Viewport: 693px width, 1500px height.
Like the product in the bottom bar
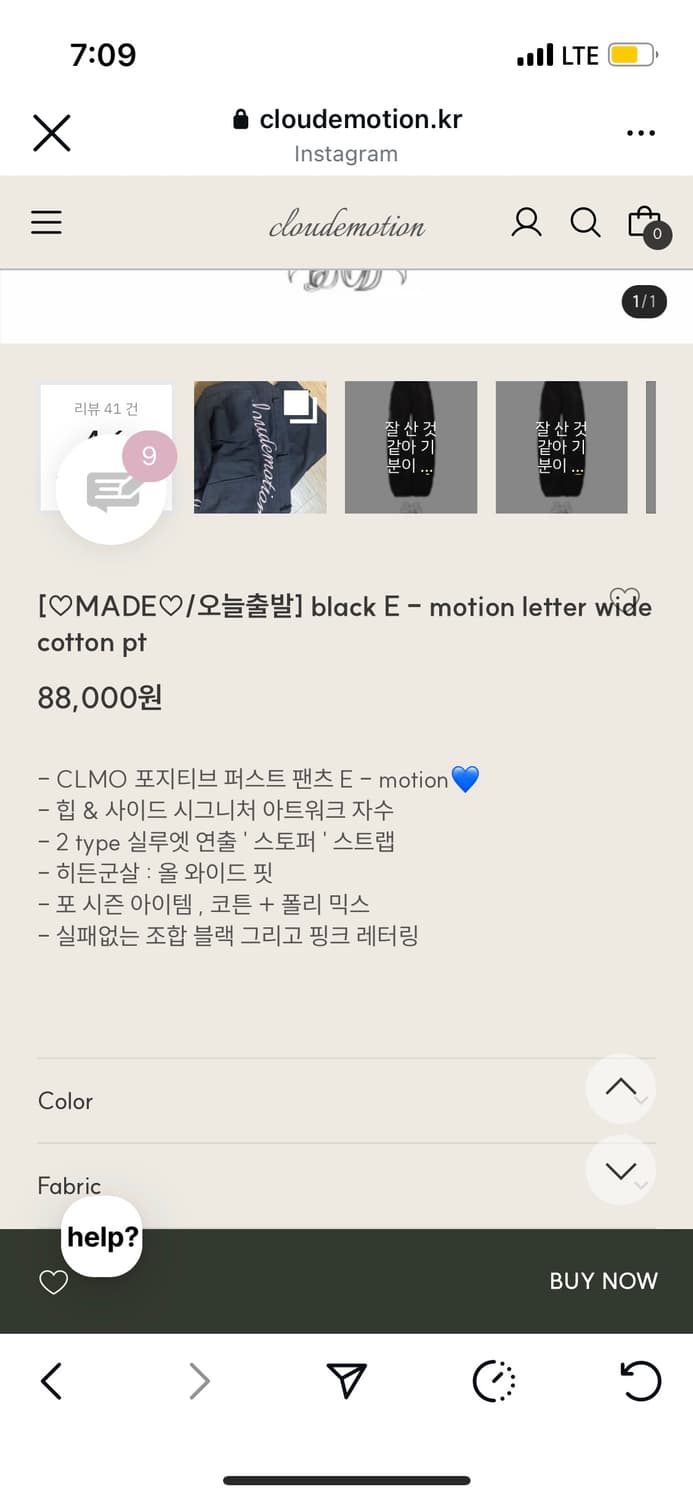[53, 1282]
